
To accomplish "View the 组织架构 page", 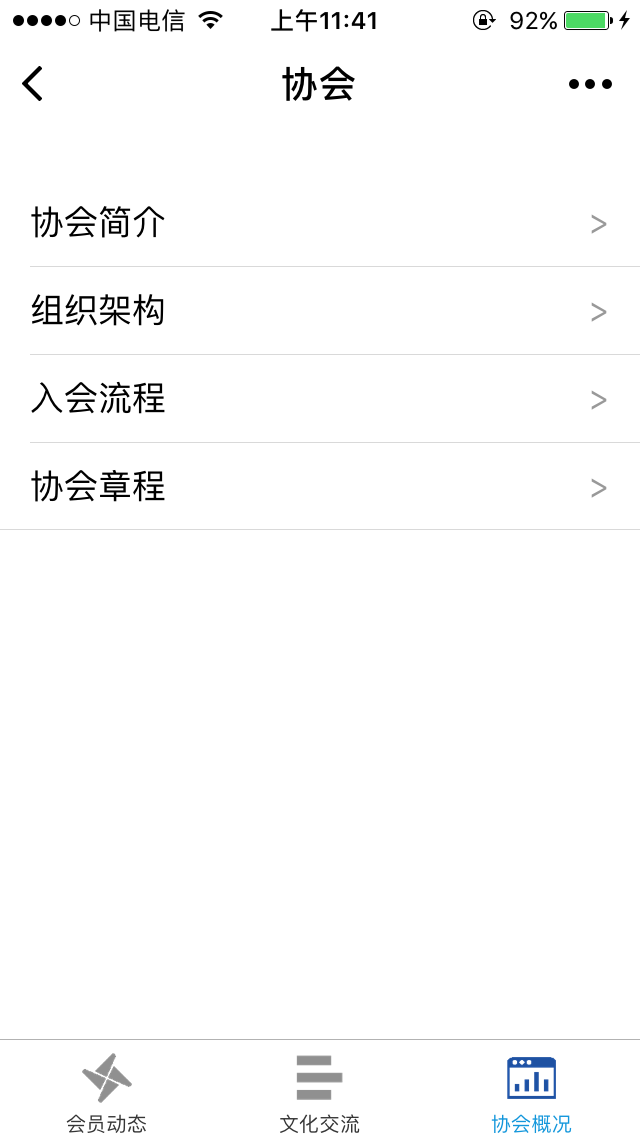I will click(x=320, y=311).
